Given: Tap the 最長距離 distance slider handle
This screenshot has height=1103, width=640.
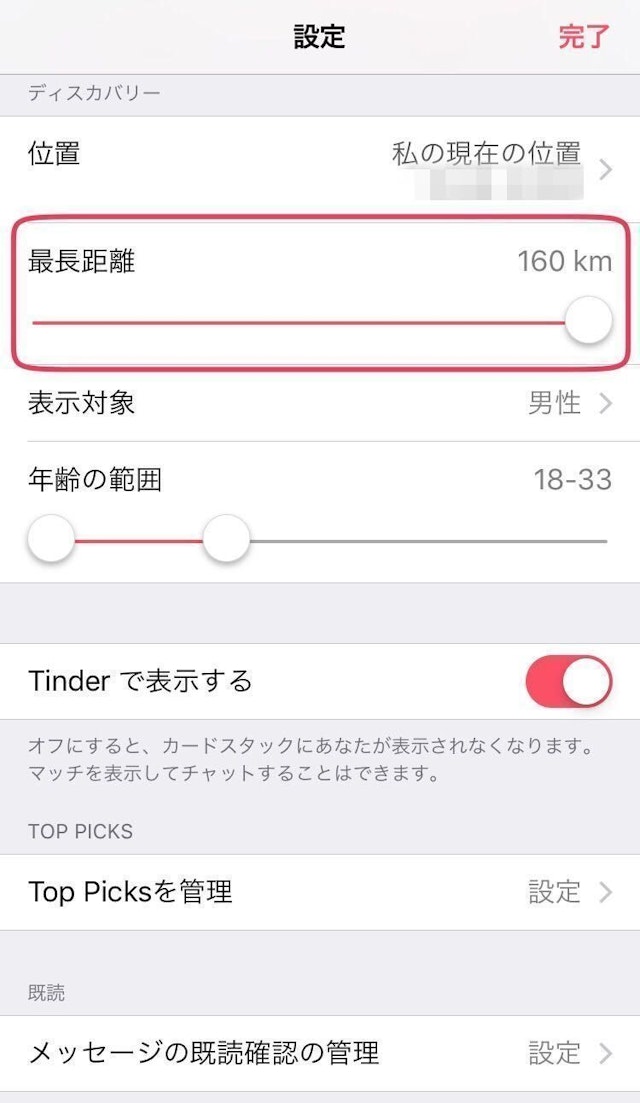Looking at the screenshot, I should pos(588,322).
